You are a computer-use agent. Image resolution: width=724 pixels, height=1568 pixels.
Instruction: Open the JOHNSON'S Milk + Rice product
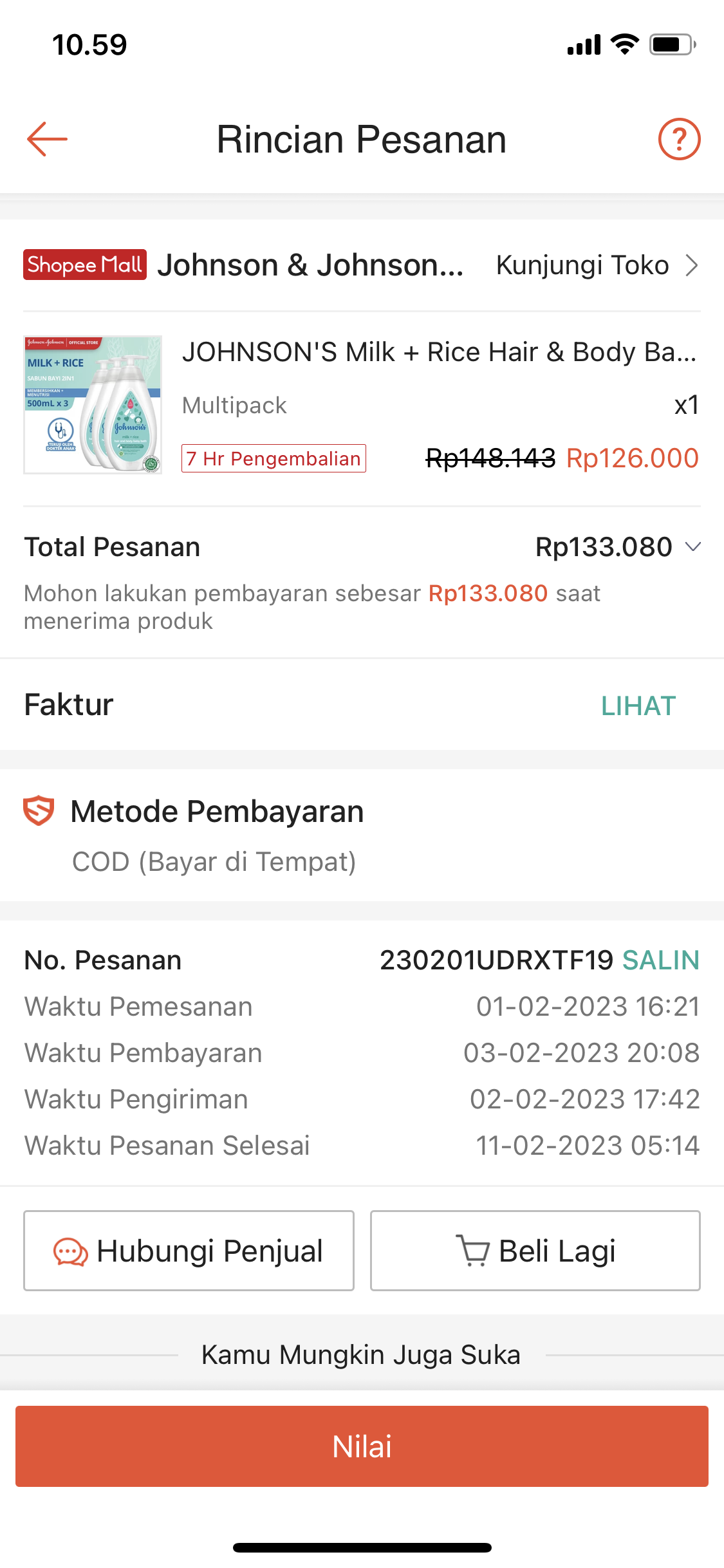[x=438, y=353]
